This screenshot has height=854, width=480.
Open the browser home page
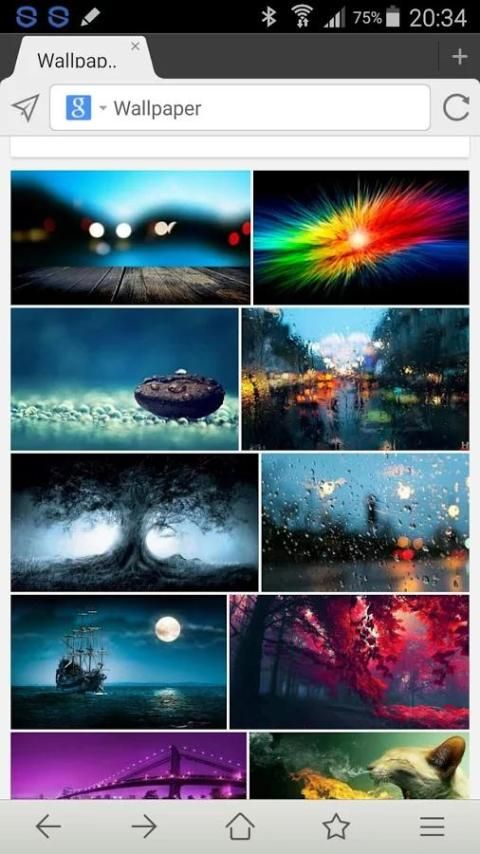240,827
